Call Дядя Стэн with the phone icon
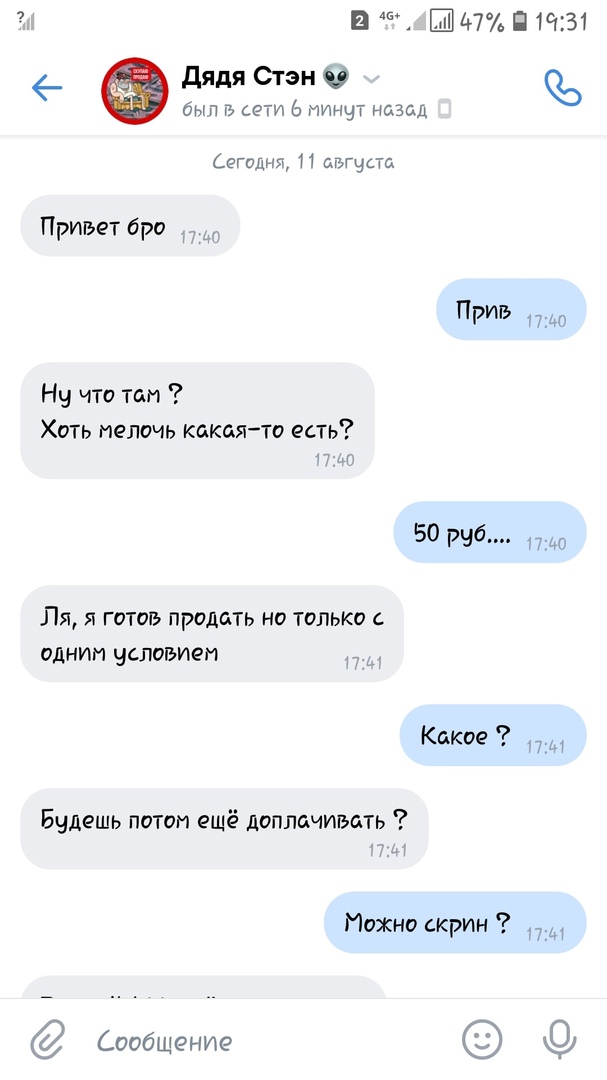 click(562, 88)
